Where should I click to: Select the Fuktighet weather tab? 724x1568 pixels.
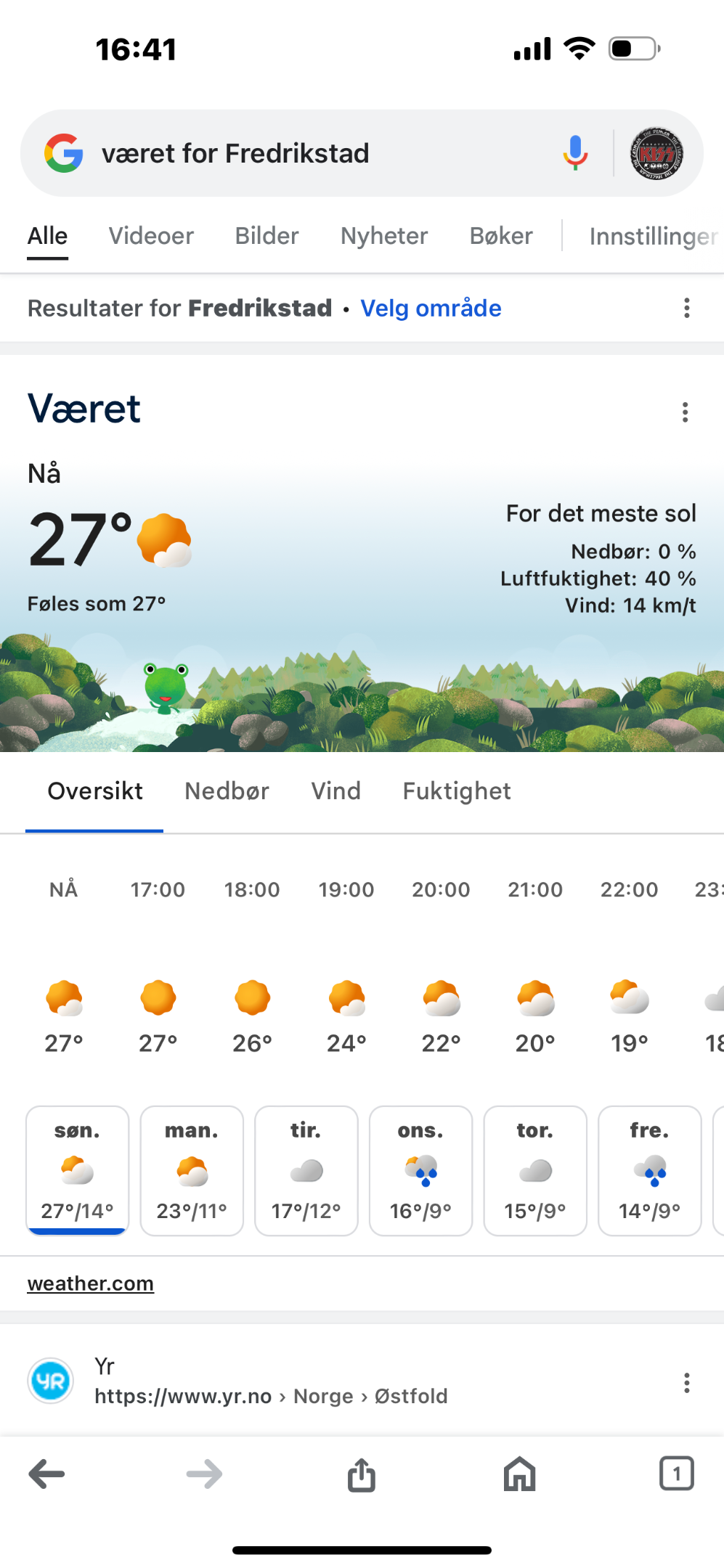point(457,791)
